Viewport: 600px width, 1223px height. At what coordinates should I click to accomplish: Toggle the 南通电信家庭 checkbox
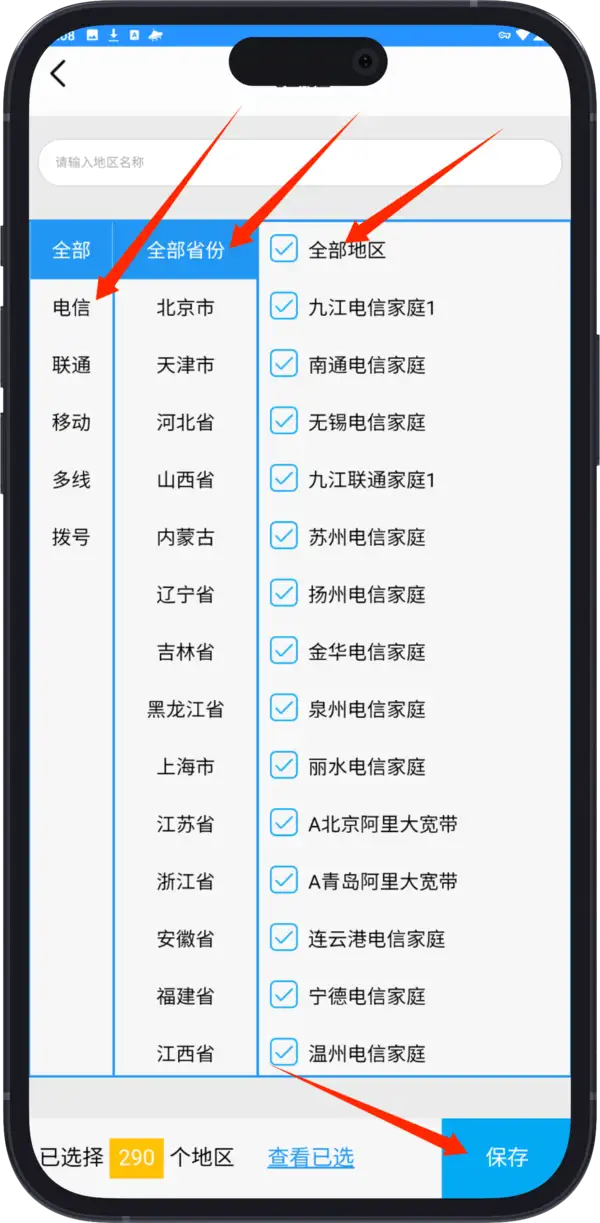tap(284, 364)
